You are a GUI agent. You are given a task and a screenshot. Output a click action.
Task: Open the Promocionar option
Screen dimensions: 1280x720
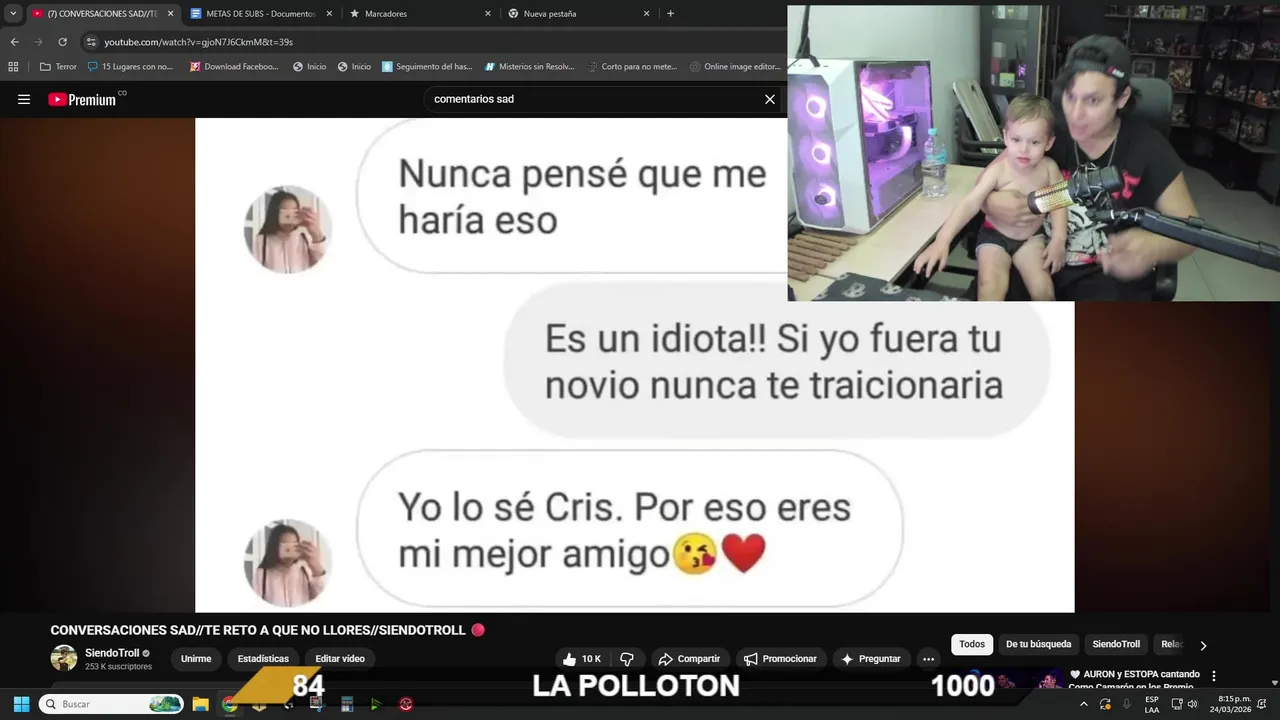[780, 659]
